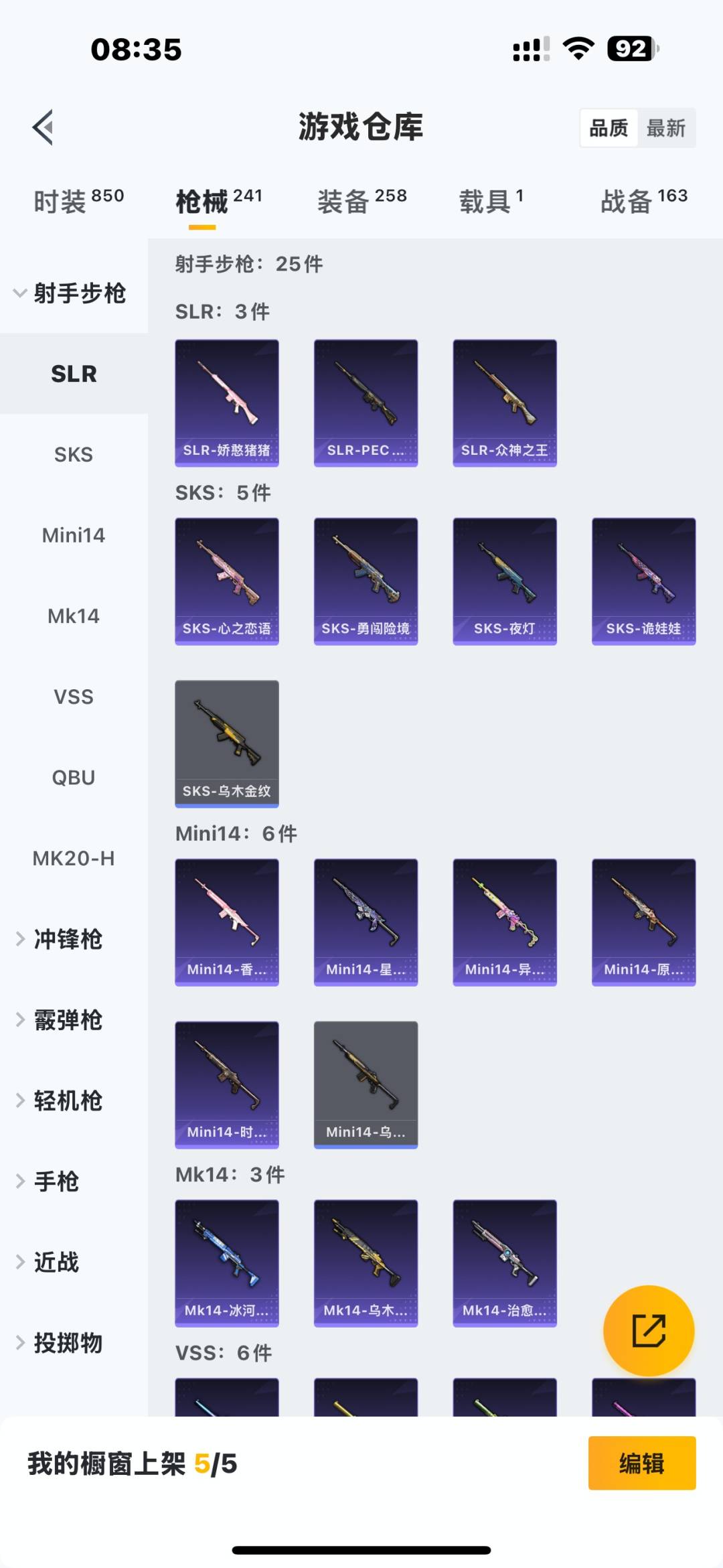The height and width of the screenshot is (1568, 723).
Task: Select VSS in the sidebar
Action: click(x=74, y=697)
